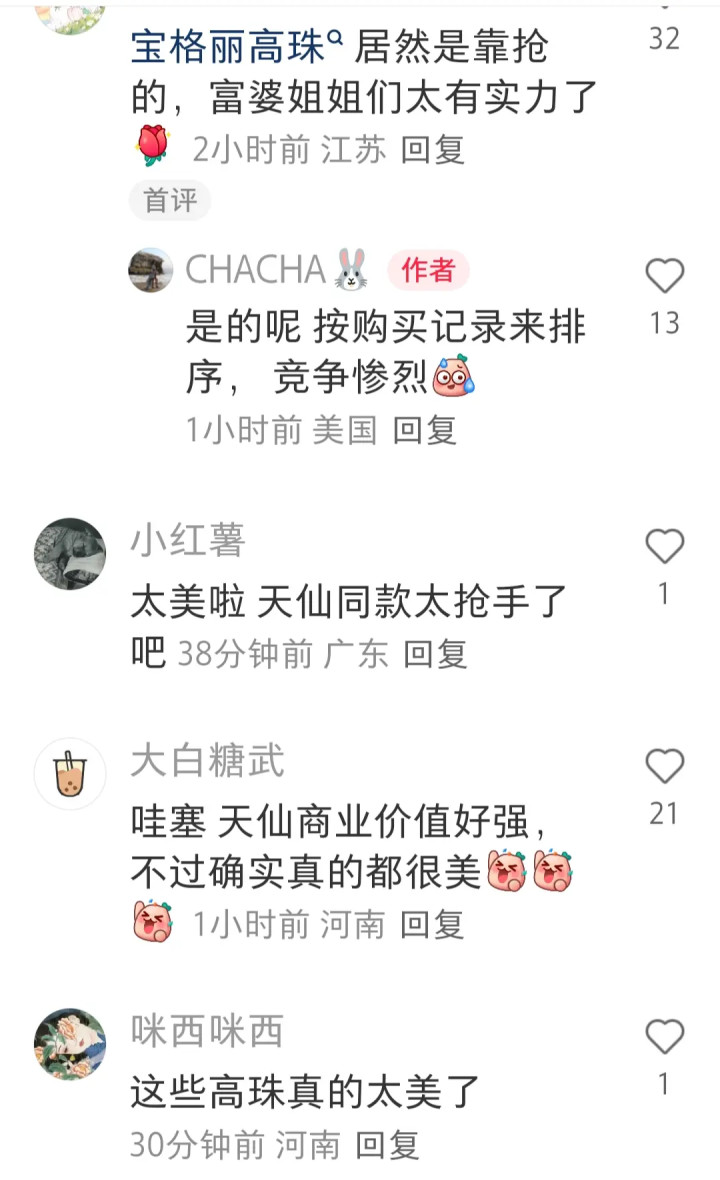720x1180 pixels.
Task: Like CHACHA's author reply
Action: [x=664, y=275]
